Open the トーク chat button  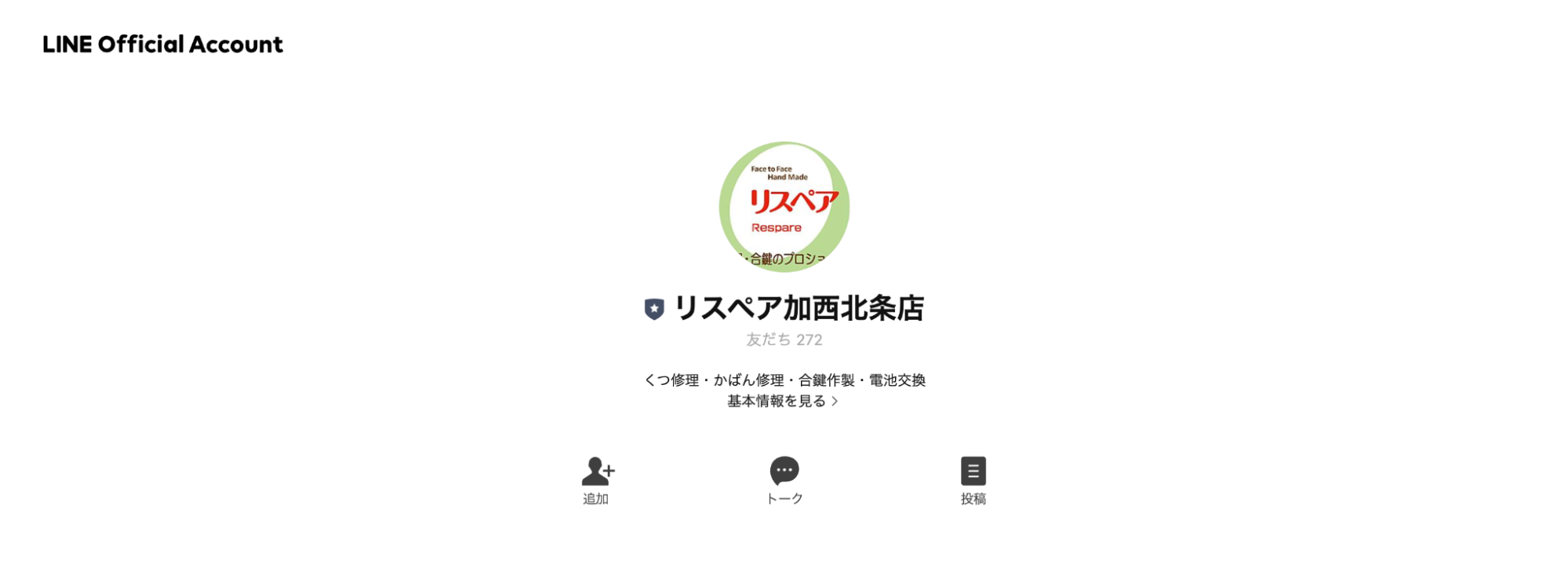[784, 480]
